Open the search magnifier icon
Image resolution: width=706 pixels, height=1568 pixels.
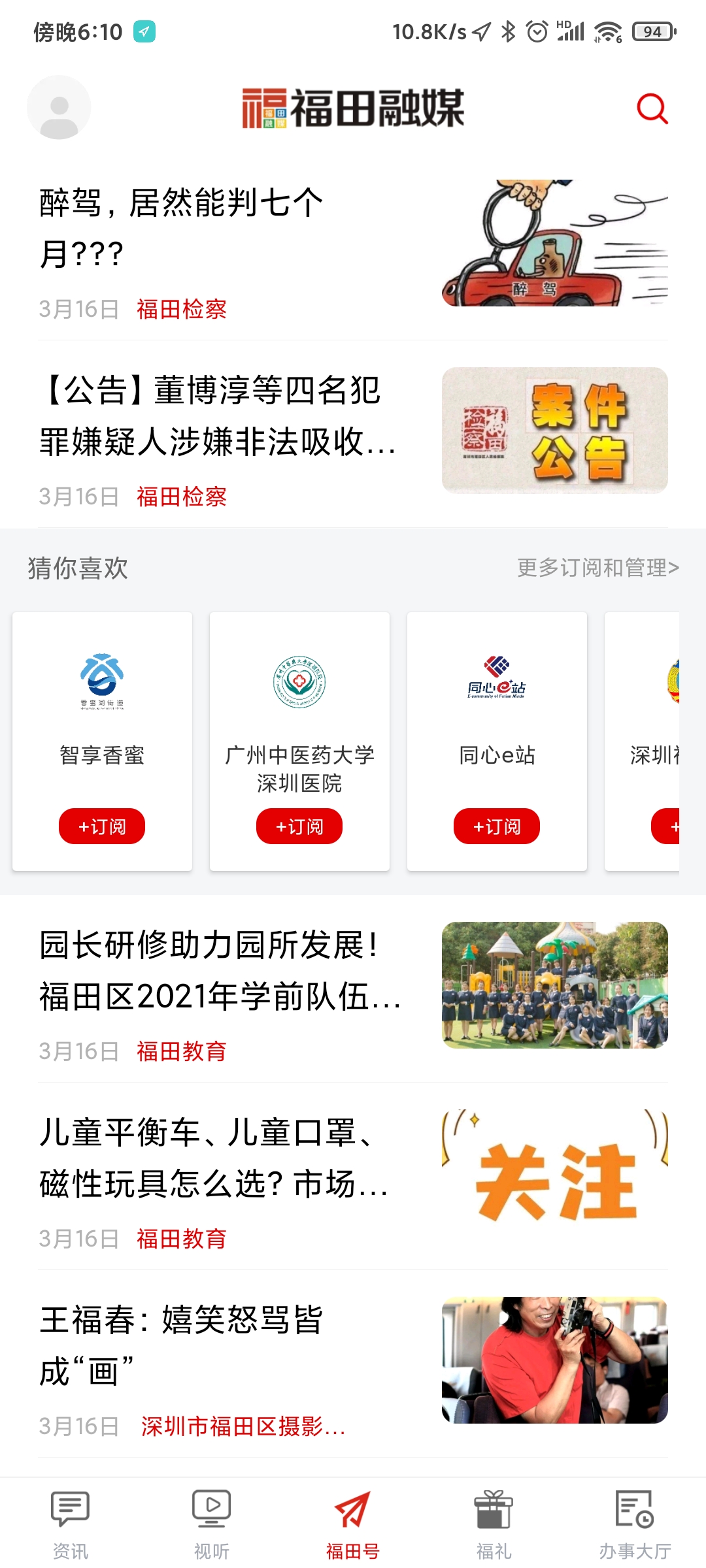(652, 108)
